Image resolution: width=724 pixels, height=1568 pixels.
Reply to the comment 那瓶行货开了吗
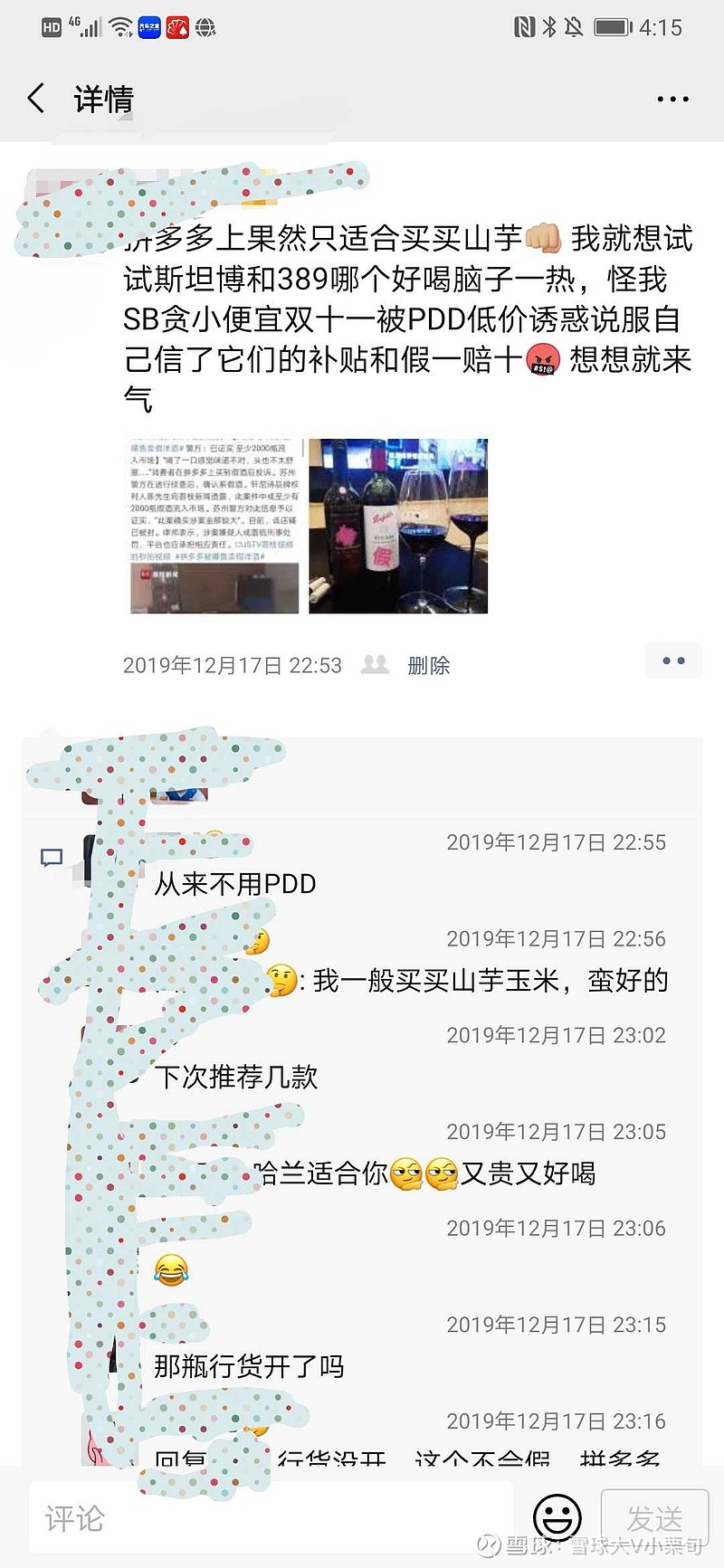(249, 1366)
